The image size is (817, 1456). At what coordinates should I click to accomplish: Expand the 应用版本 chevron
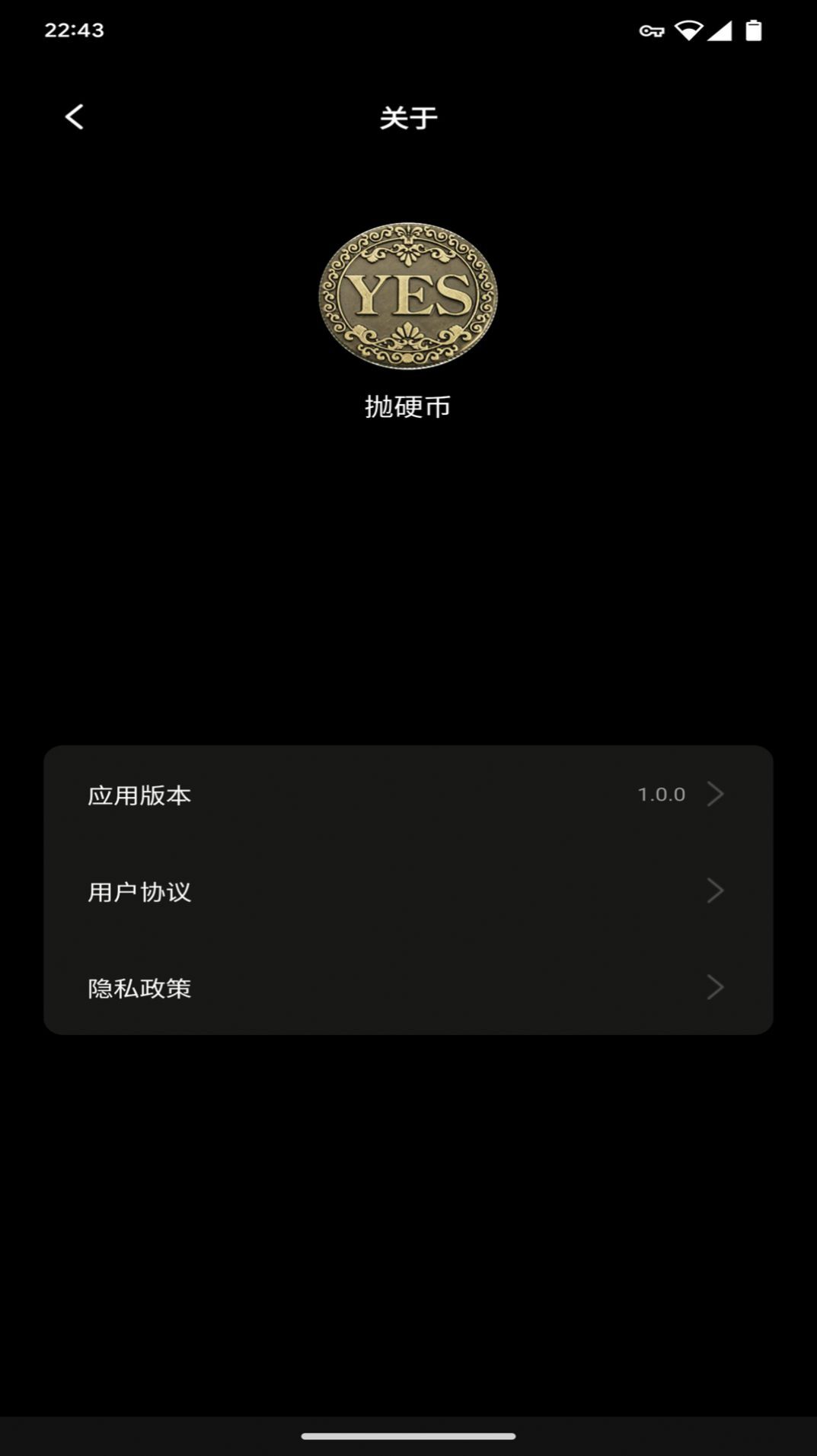[714, 793]
